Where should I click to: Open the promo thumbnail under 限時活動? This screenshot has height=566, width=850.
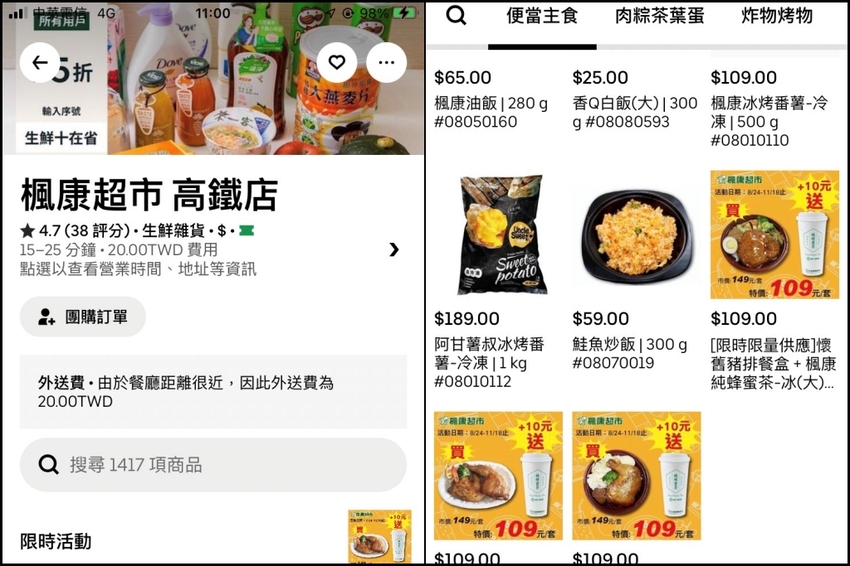(x=379, y=536)
